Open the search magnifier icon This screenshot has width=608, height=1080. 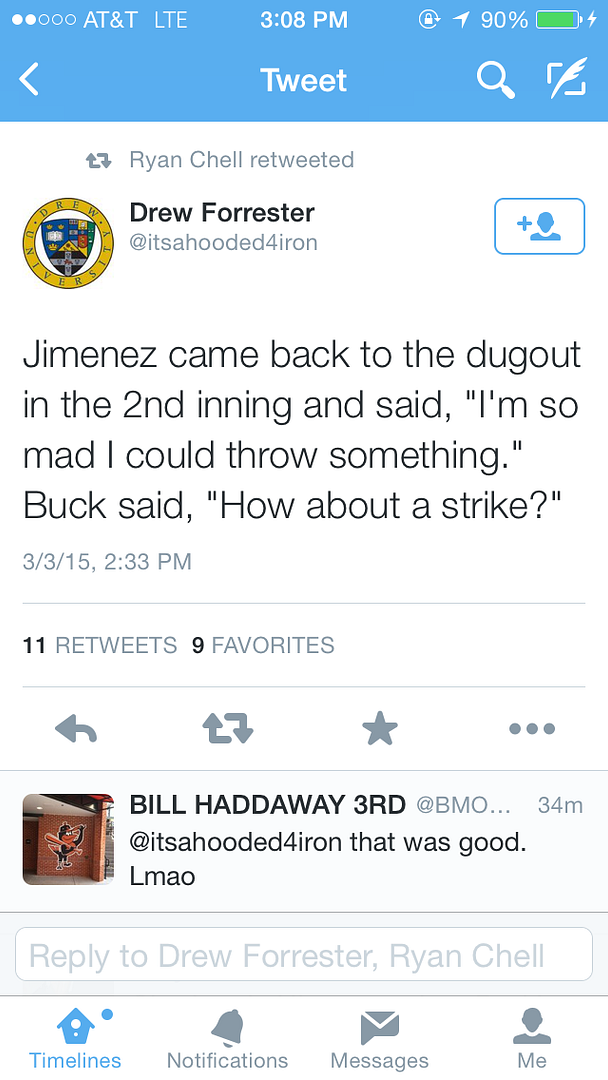click(494, 80)
